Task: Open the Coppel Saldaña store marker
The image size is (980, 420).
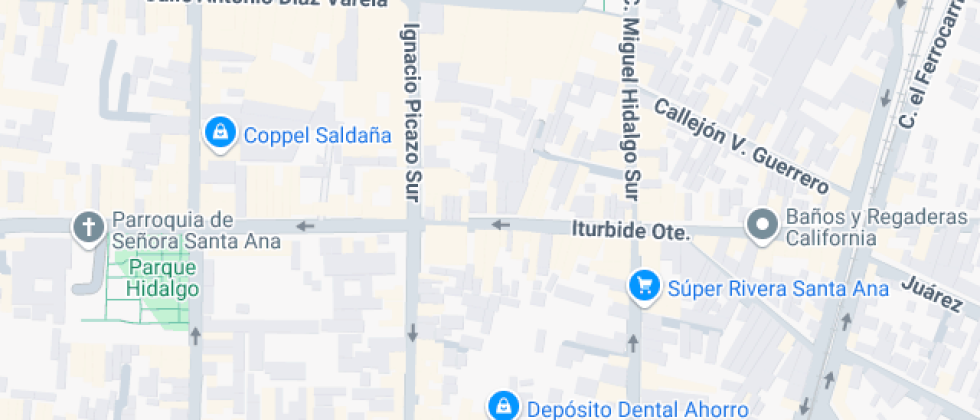Action: [219, 132]
